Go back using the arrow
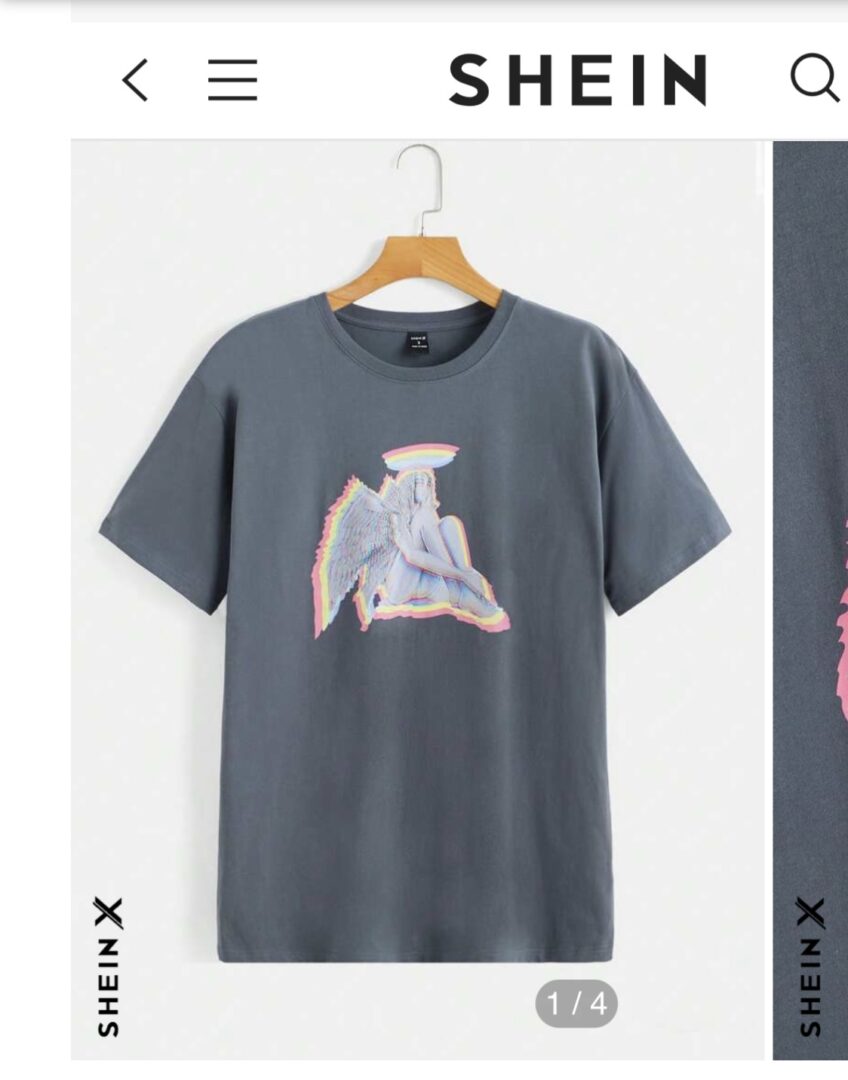 136,80
